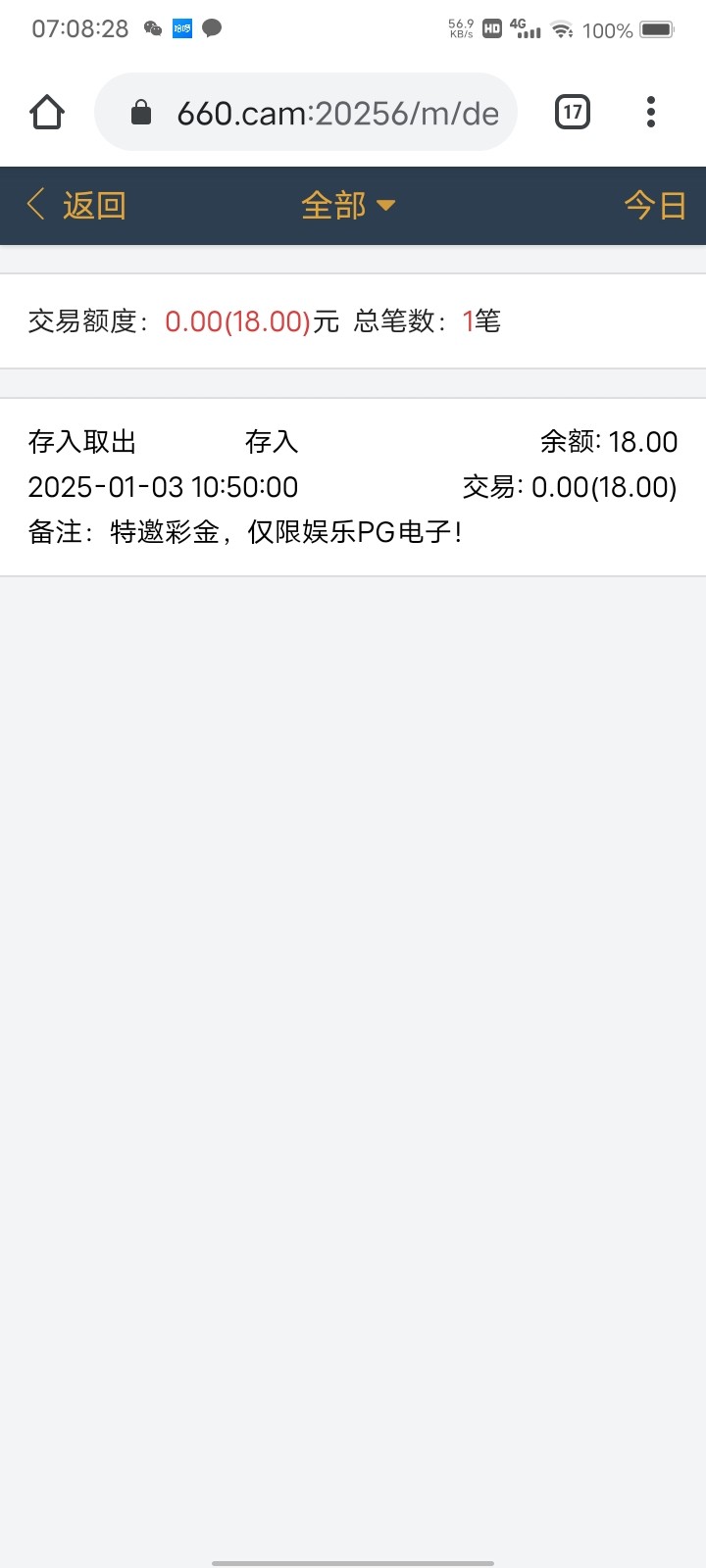Open the browser home page
The height and width of the screenshot is (1568, 706).
tap(47, 113)
